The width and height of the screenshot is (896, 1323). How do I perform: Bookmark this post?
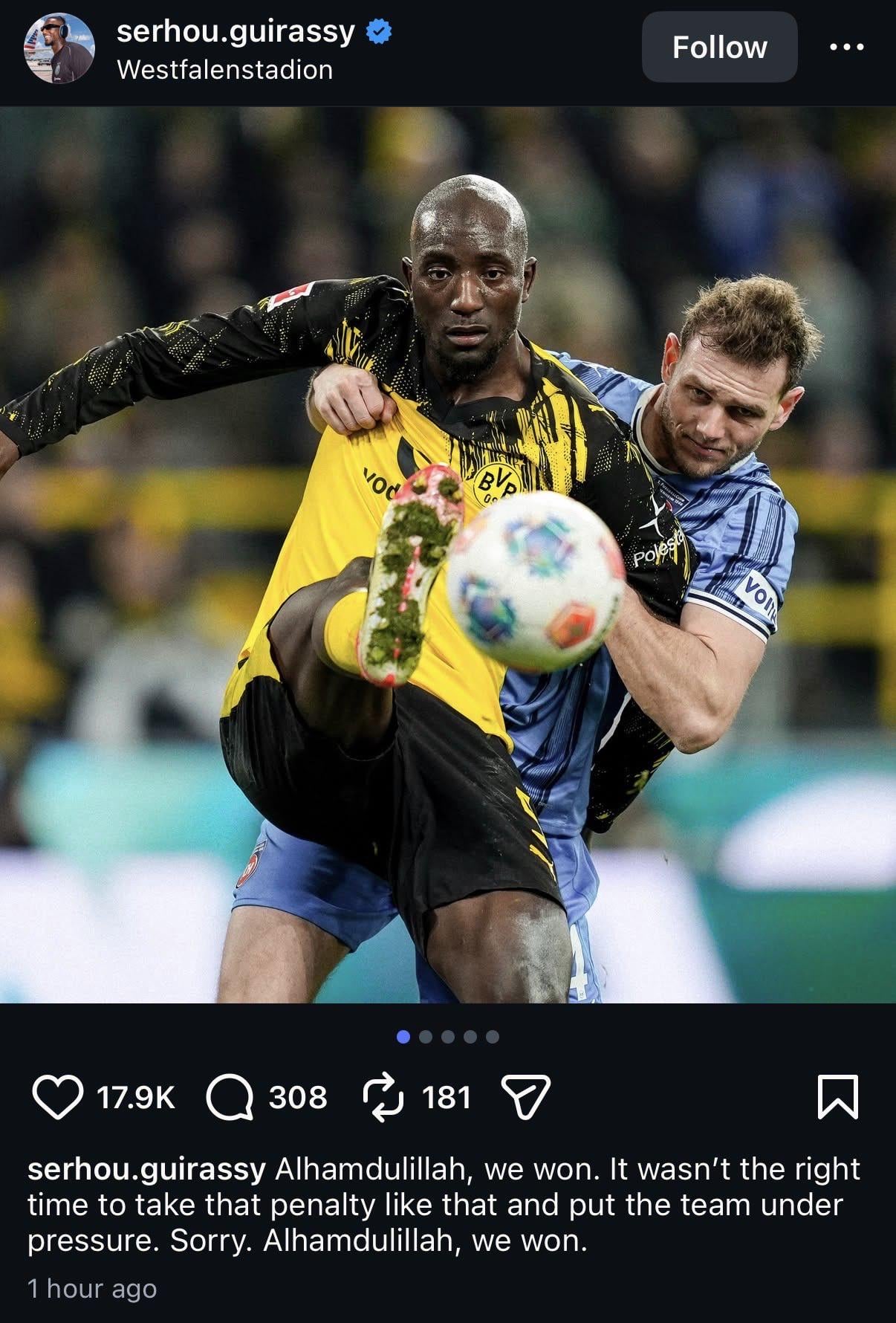coord(837,1097)
